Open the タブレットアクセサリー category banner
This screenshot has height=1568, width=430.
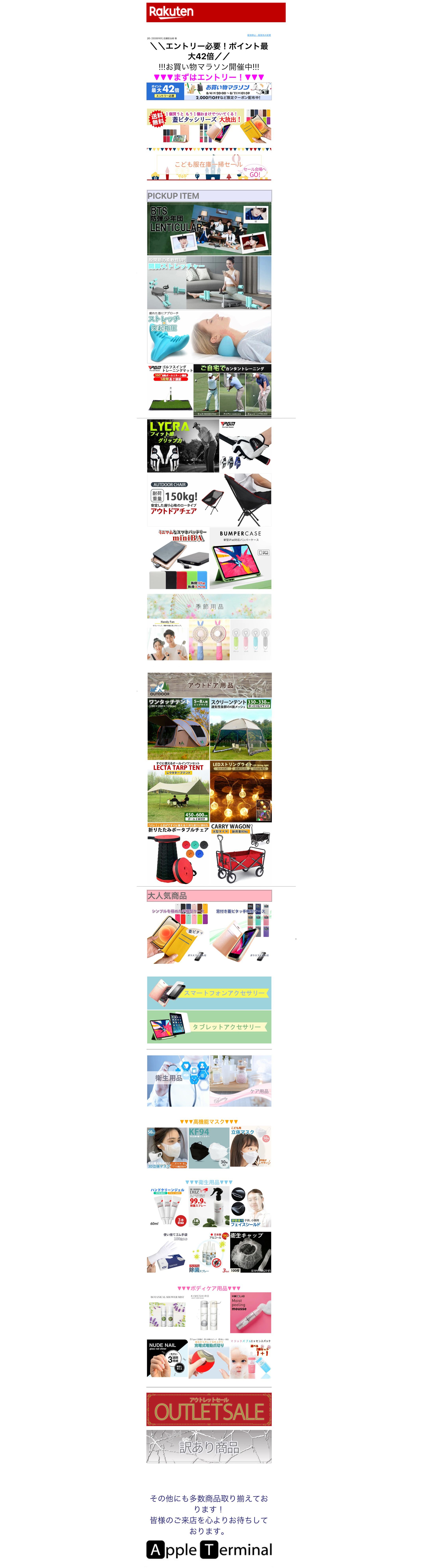[x=209, y=1027]
